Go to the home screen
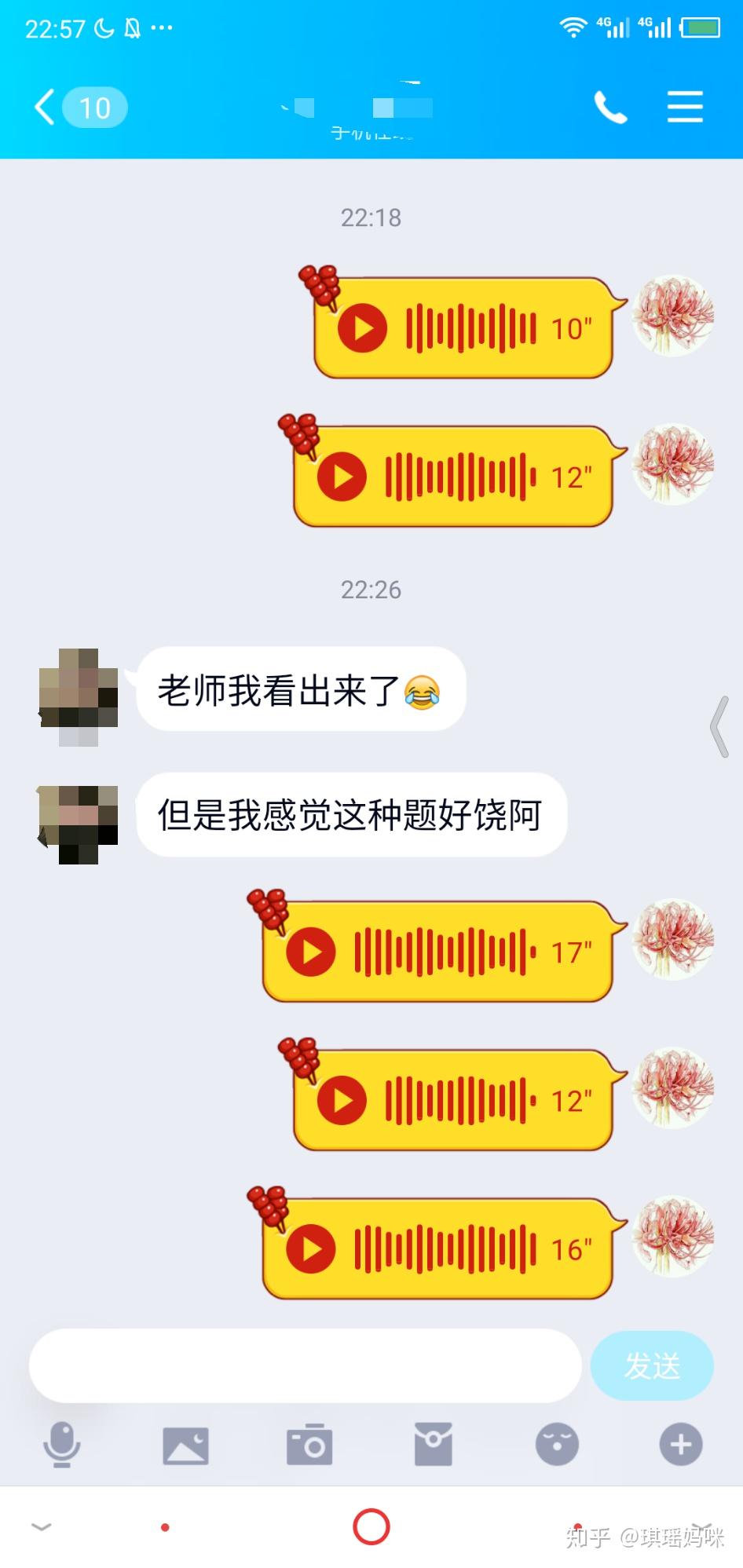Image resolution: width=743 pixels, height=1568 pixels. [x=371, y=1527]
